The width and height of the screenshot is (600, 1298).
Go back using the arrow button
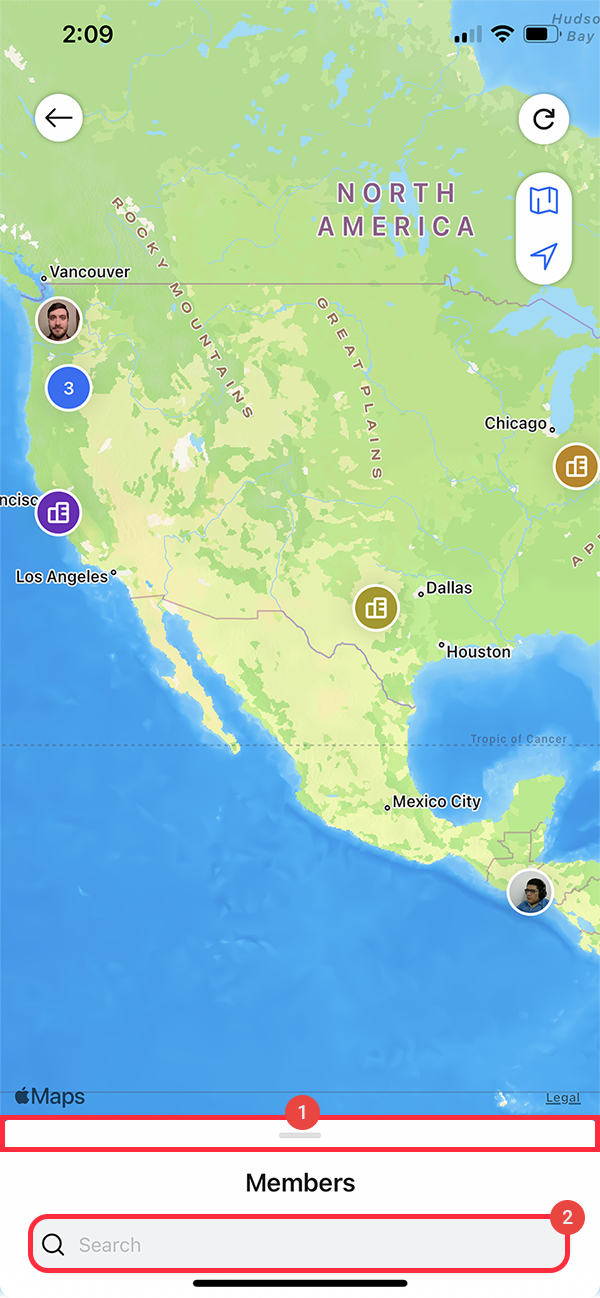pos(59,118)
